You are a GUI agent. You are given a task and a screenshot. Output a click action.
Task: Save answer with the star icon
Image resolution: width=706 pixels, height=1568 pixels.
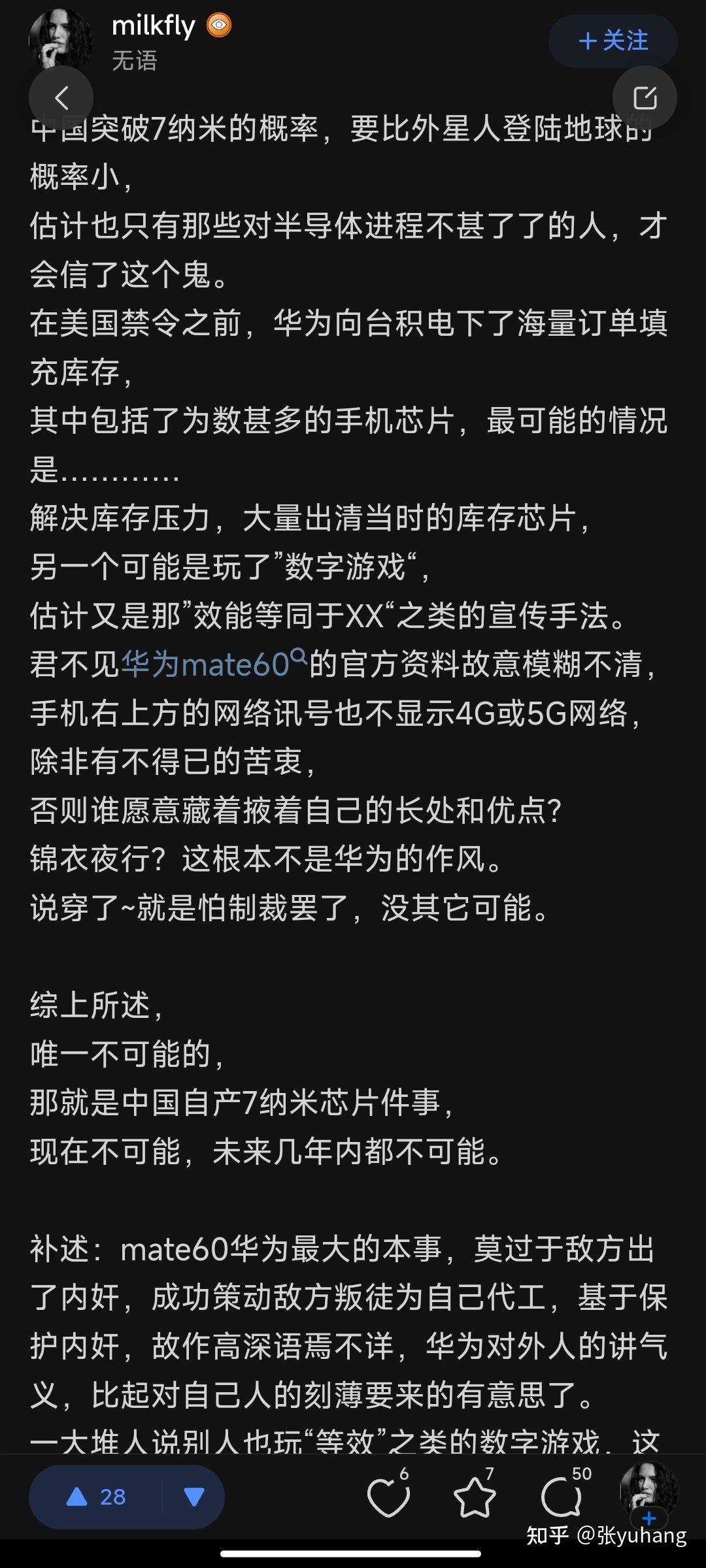(x=475, y=1496)
